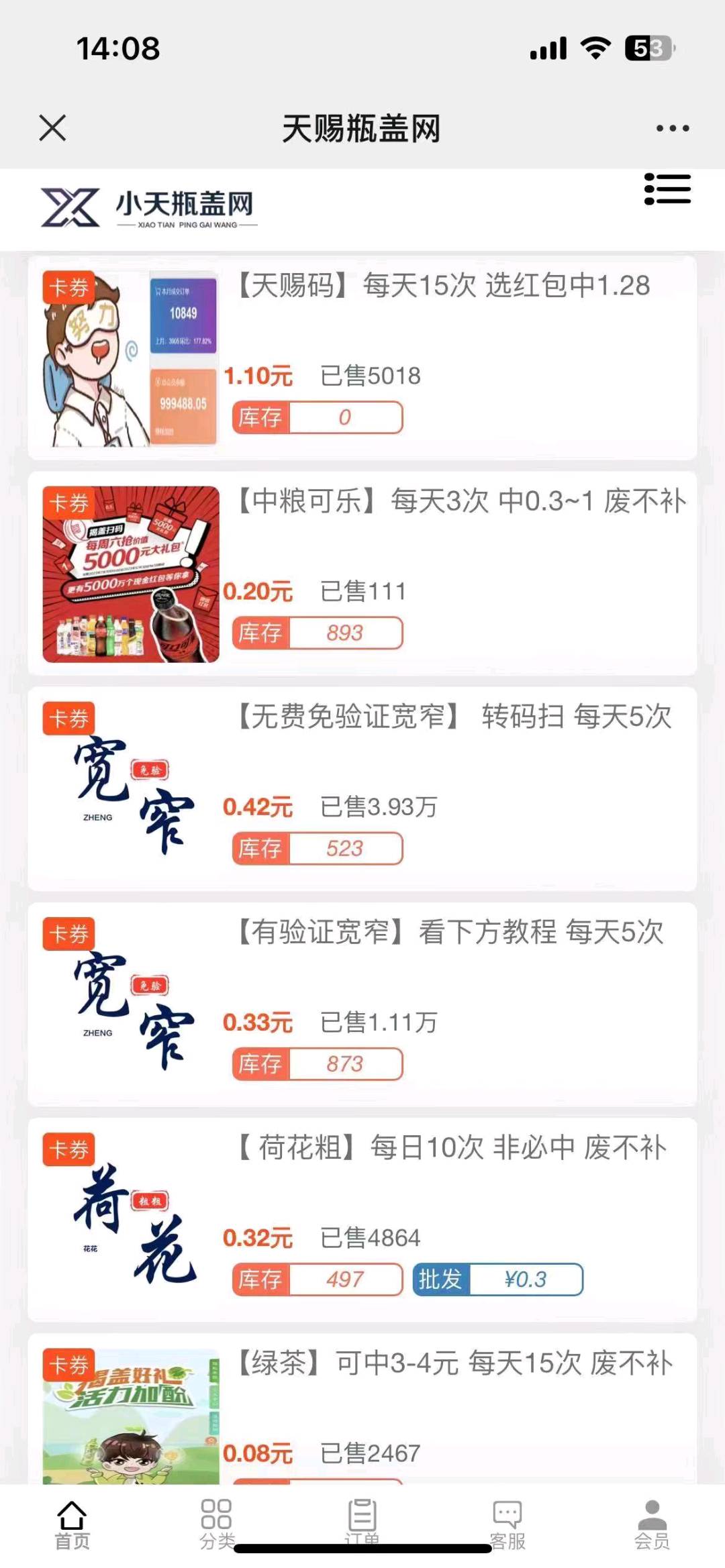
Task: Open the 【有验证宽窄】 listing
Action: click(362, 1004)
